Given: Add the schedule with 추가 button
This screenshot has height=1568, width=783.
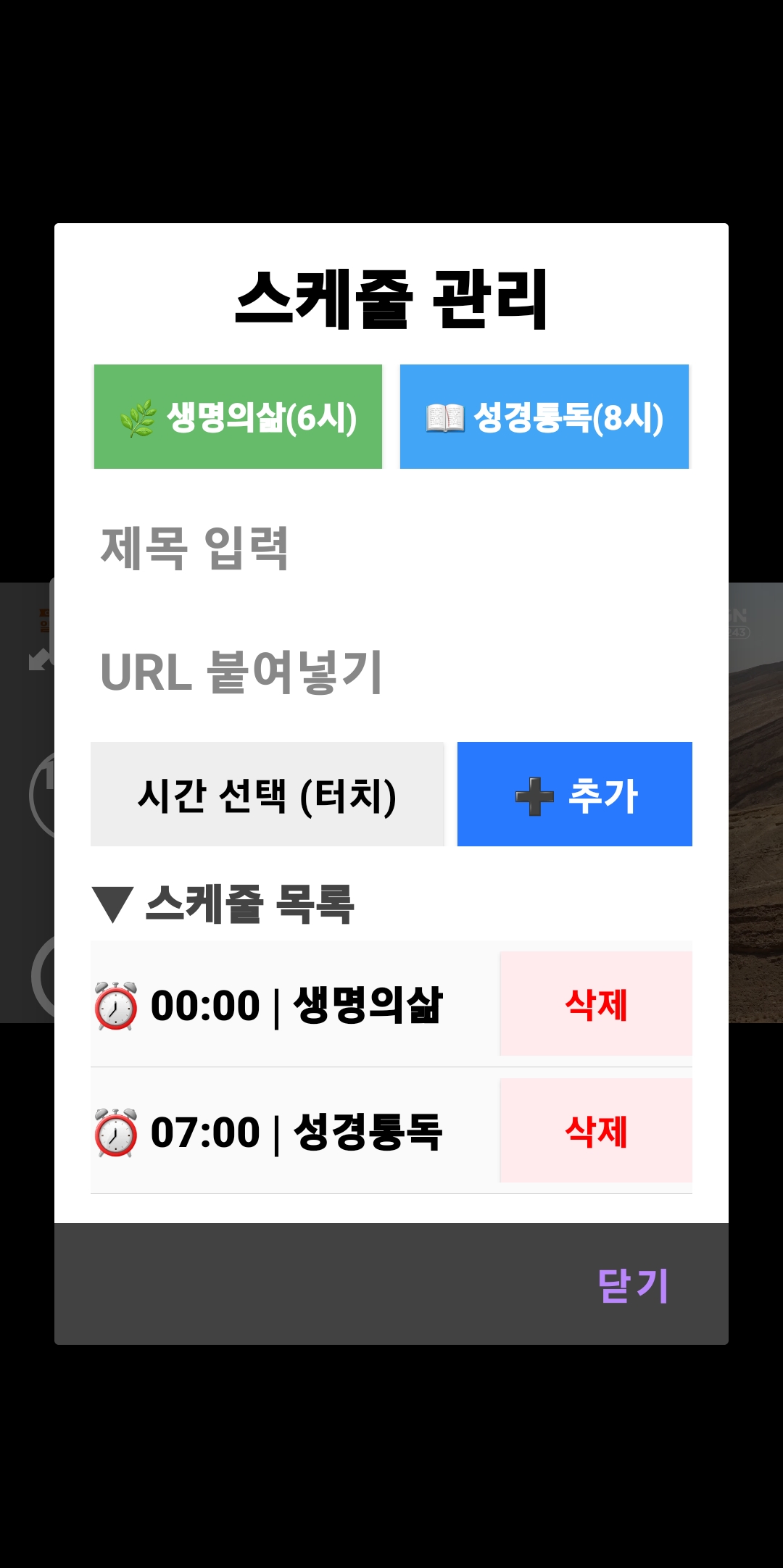Looking at the screenshot, I should pyautogui.click(x=574, y=794).
